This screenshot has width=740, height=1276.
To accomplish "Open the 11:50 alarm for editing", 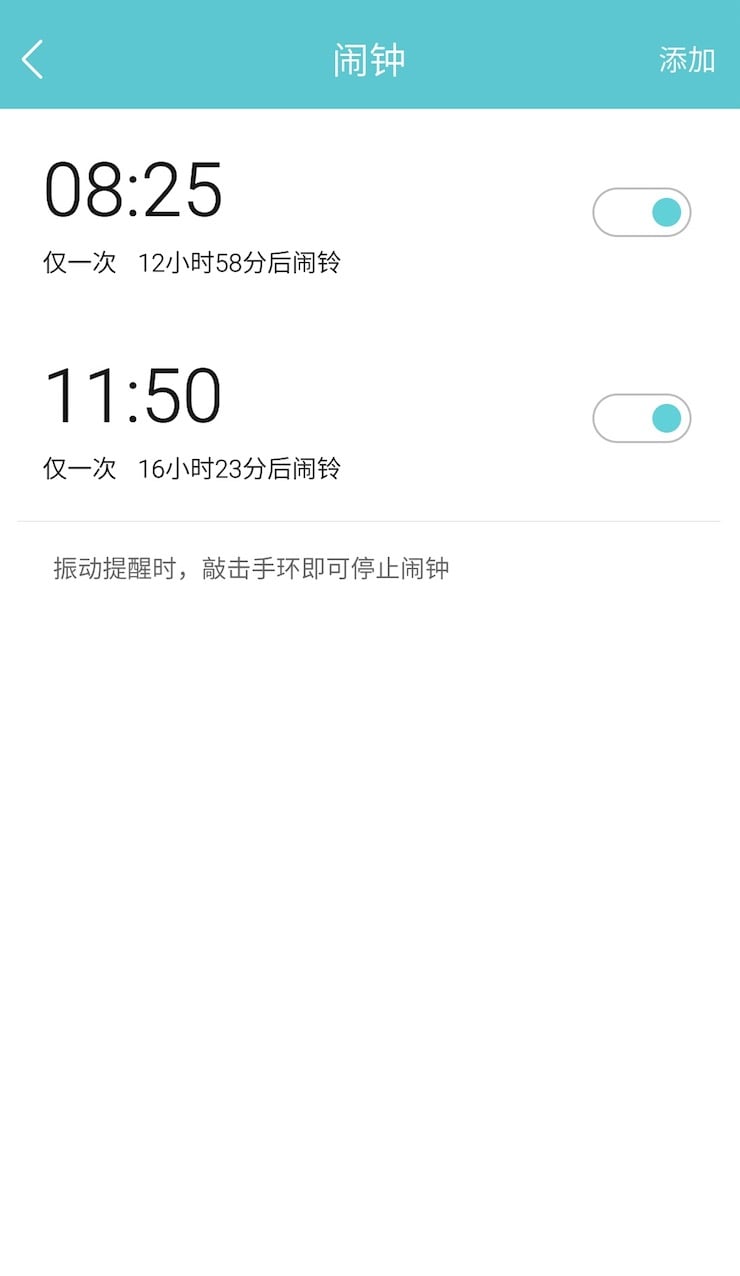I will coord(133,396).
